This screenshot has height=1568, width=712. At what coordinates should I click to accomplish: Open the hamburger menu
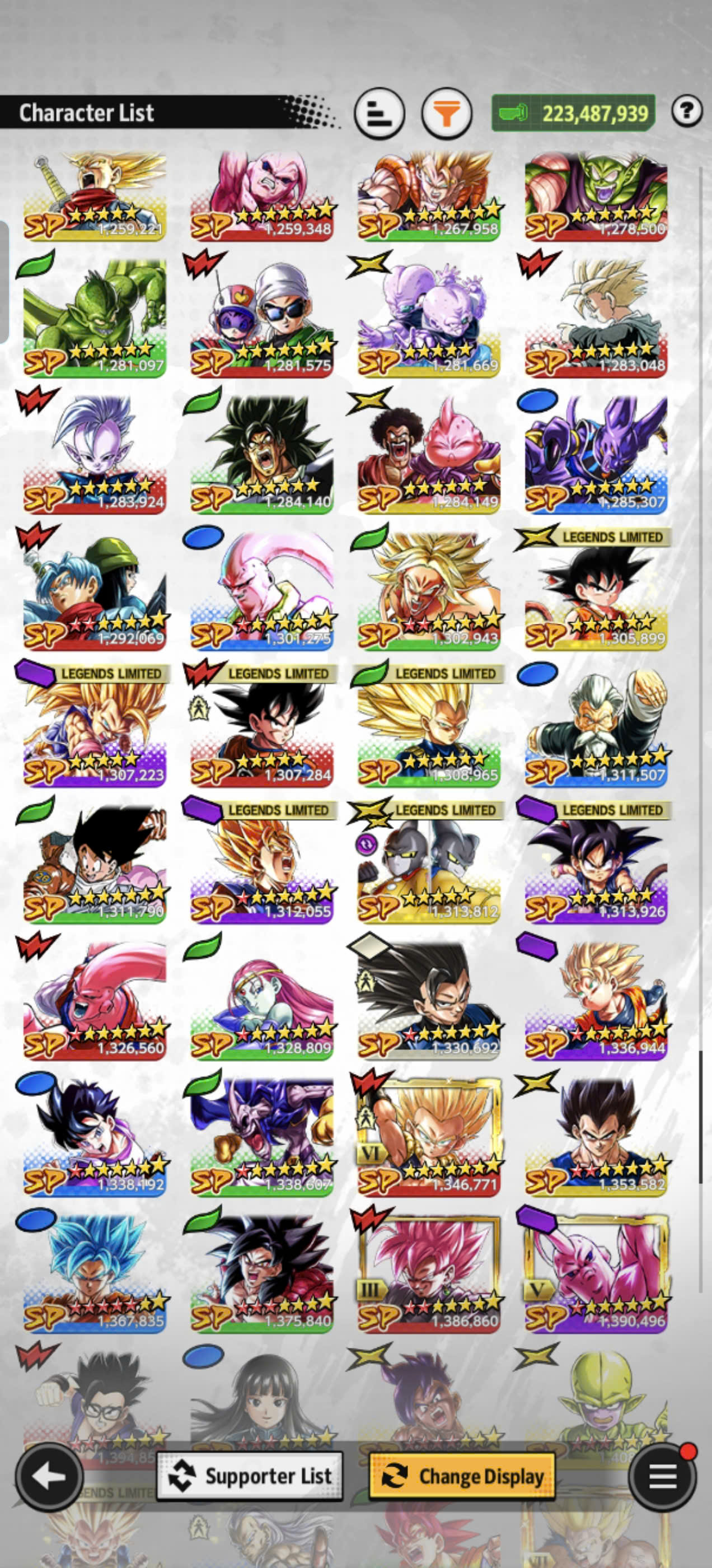[x=663, y=1476]
